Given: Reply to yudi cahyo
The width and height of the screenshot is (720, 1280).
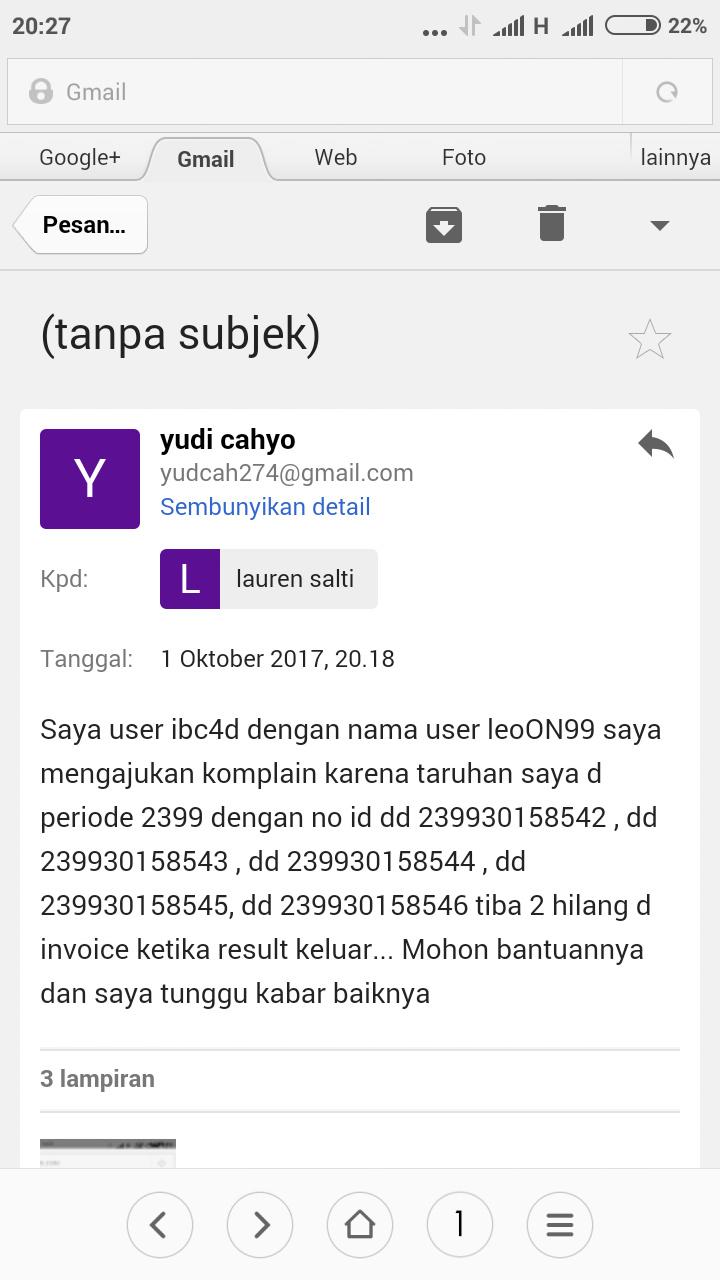Looking at the screenshot, I should (x=656, y=445).
